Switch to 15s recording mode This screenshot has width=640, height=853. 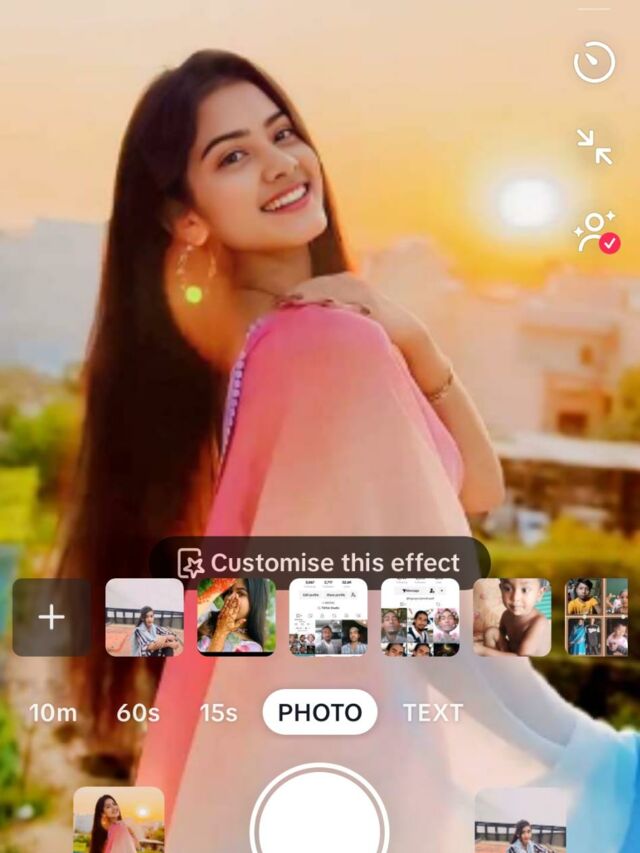pyautogui.click(x=219, y=713)
